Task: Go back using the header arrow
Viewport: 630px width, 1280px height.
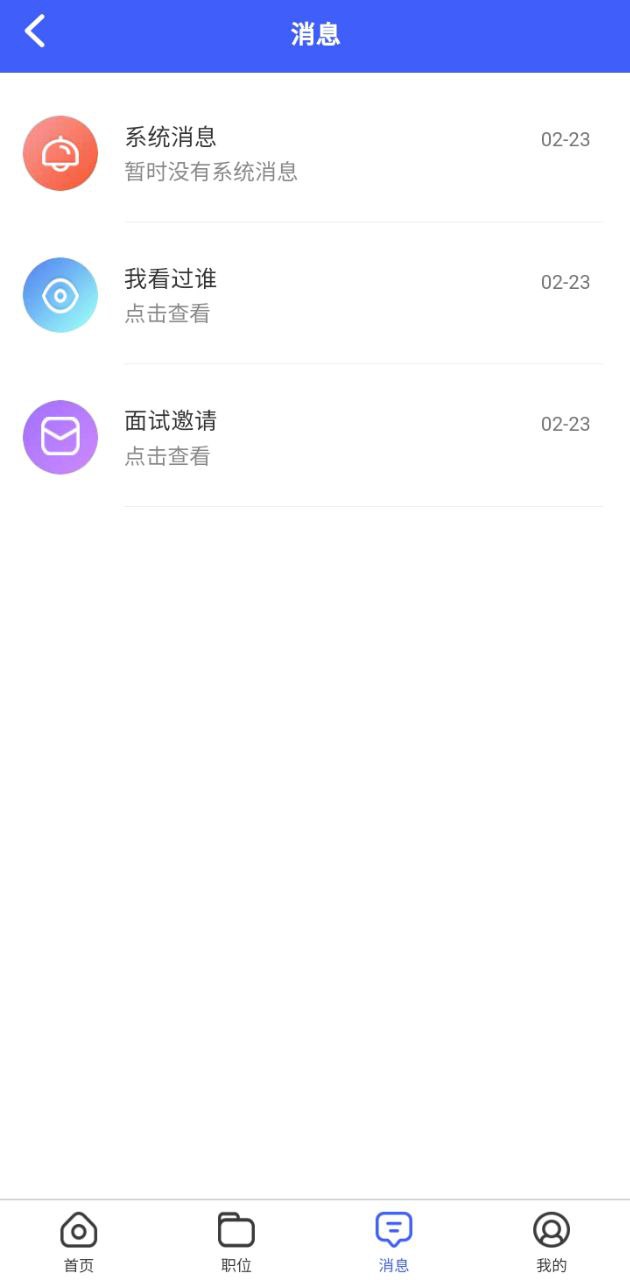Action: pyautogui.click(x=35, y=31)
